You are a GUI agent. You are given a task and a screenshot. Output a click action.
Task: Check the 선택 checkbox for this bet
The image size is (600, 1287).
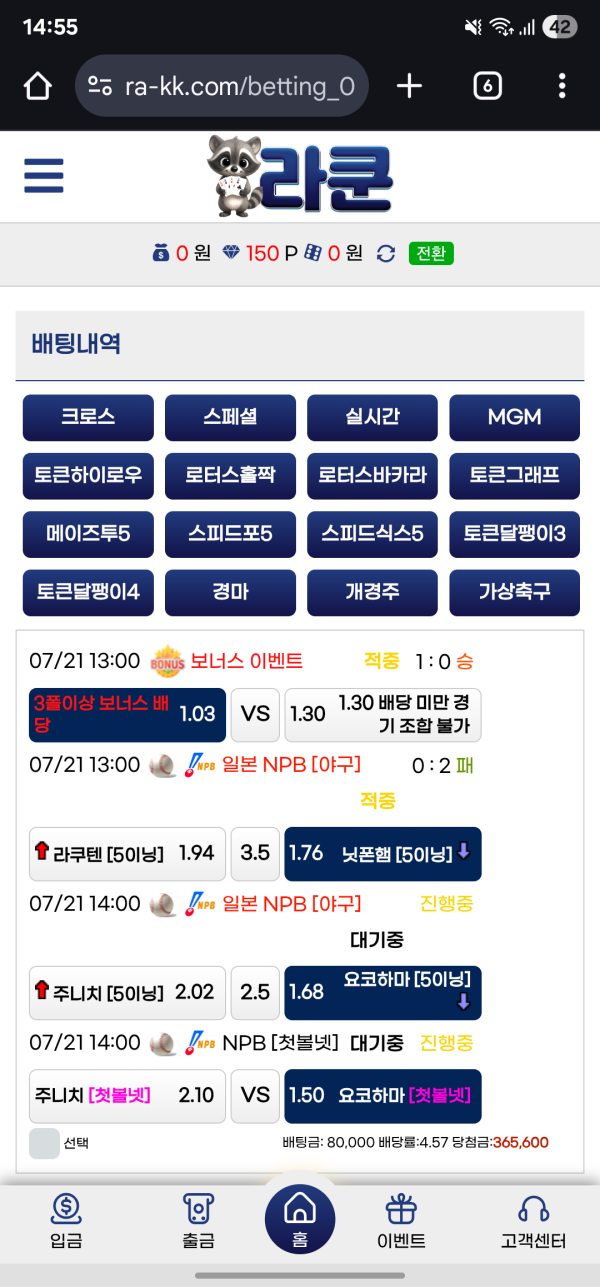pos(45,1143)
